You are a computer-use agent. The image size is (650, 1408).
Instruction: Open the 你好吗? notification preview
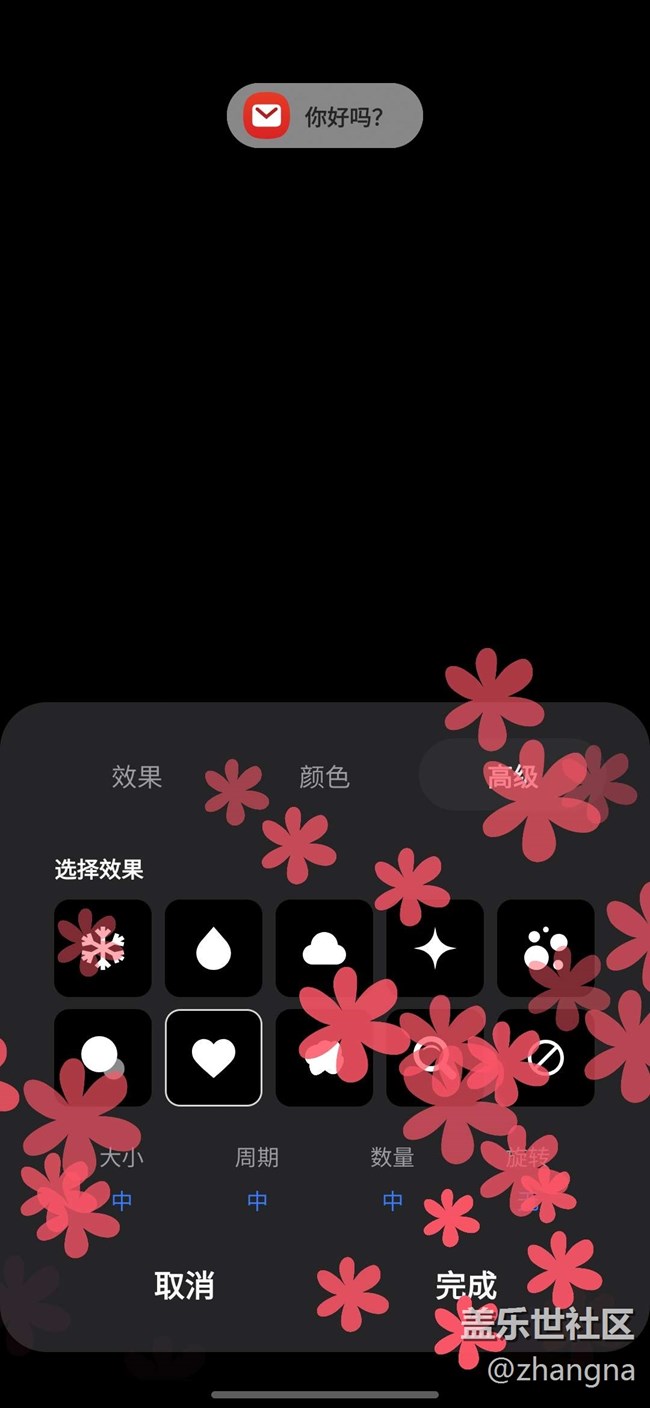coord(325,116)
